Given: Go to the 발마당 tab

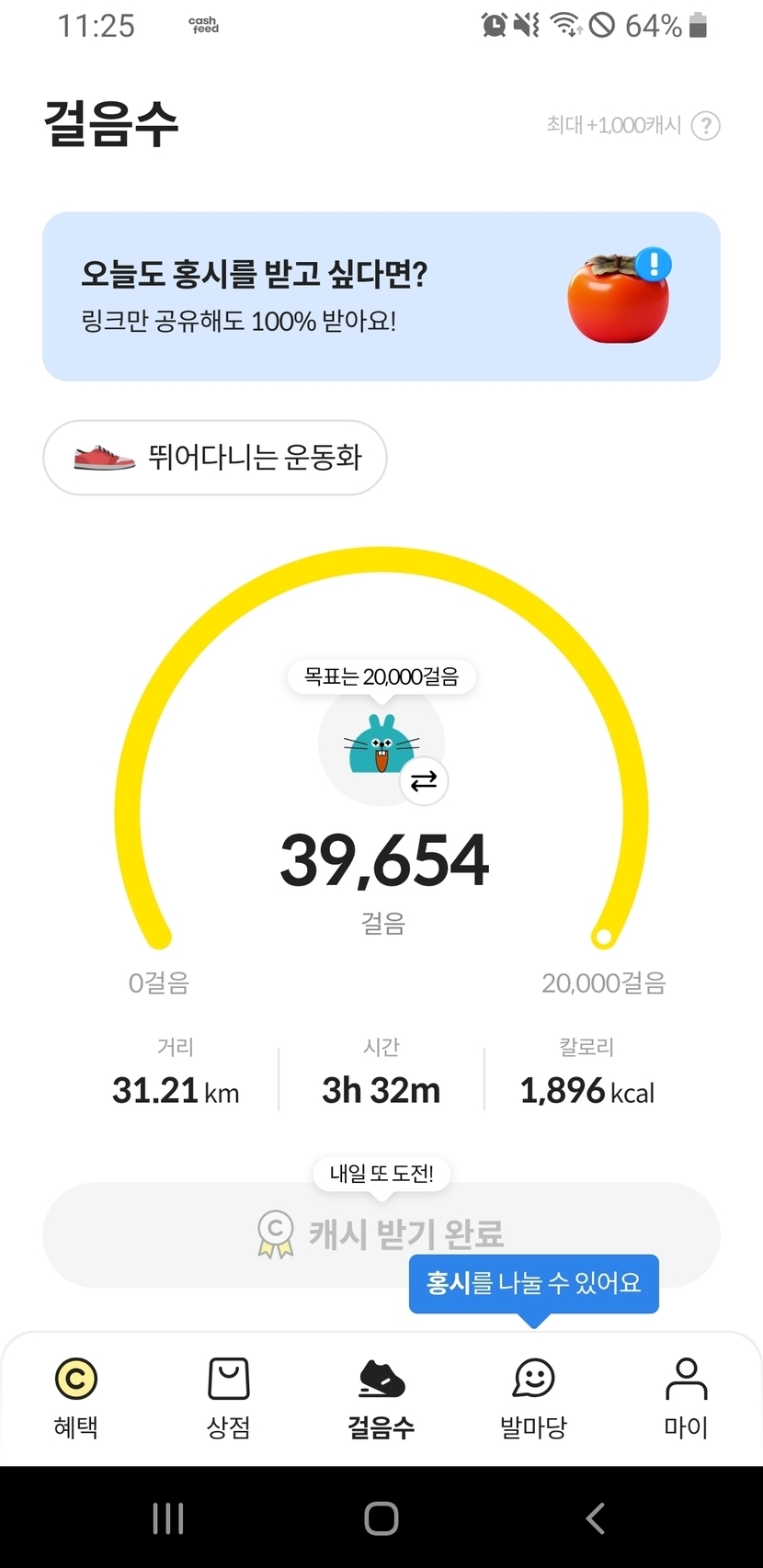Looking at the screenshot, I should [x=533, y=1397].
